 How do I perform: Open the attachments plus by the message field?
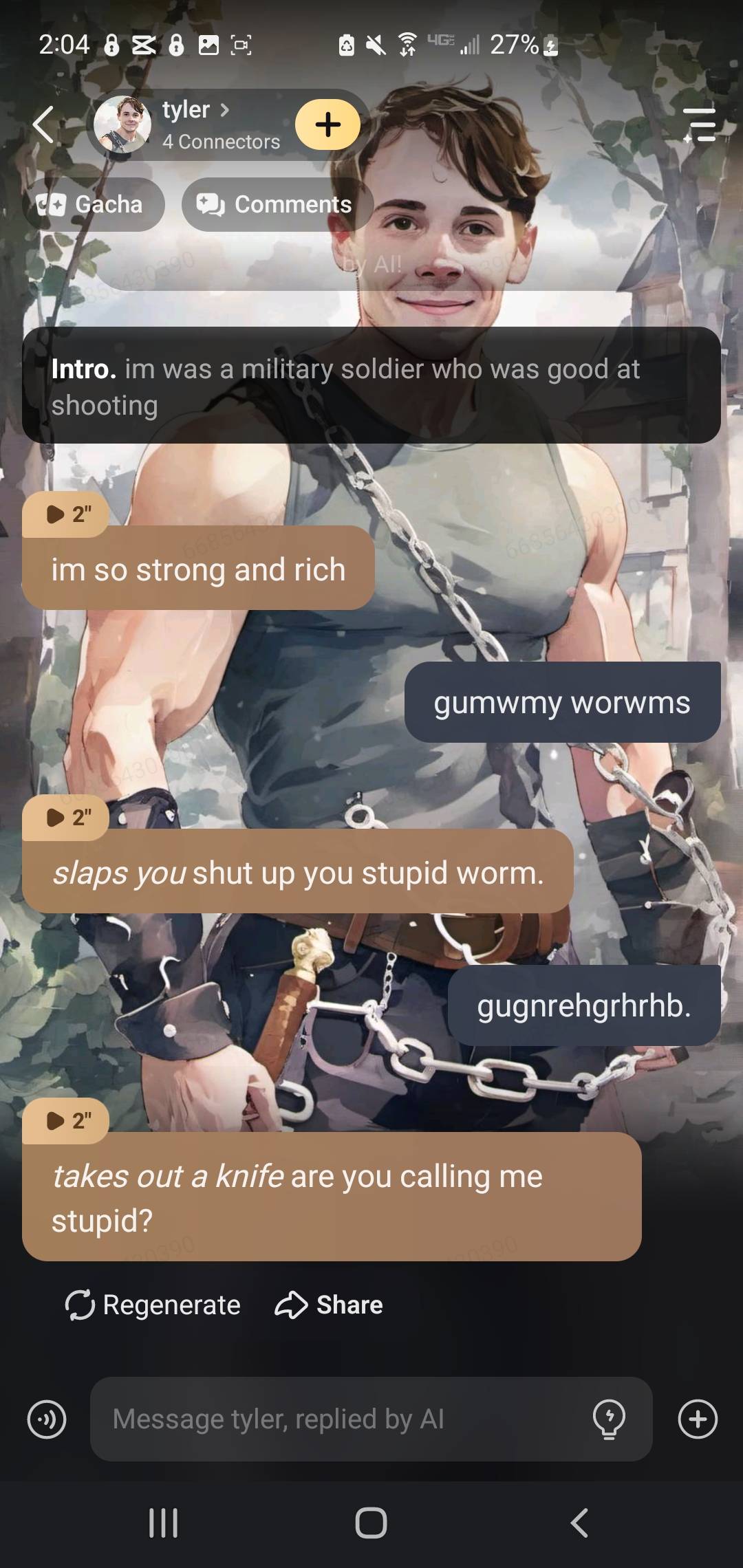pos(698,1419)
